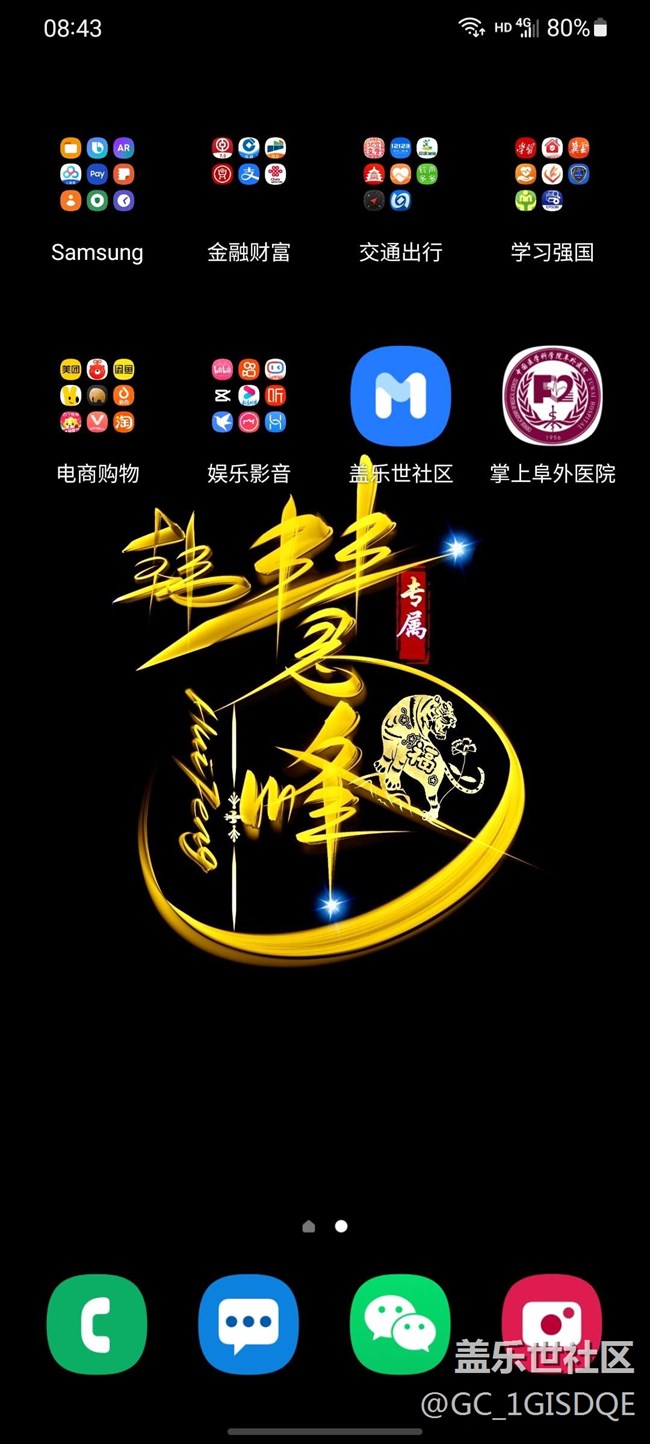The height and width of the screenshot is (1444, 650).
Task: Launch the 盖乐世社区 app
Action: pyautogui.click(x=400, y=396)
